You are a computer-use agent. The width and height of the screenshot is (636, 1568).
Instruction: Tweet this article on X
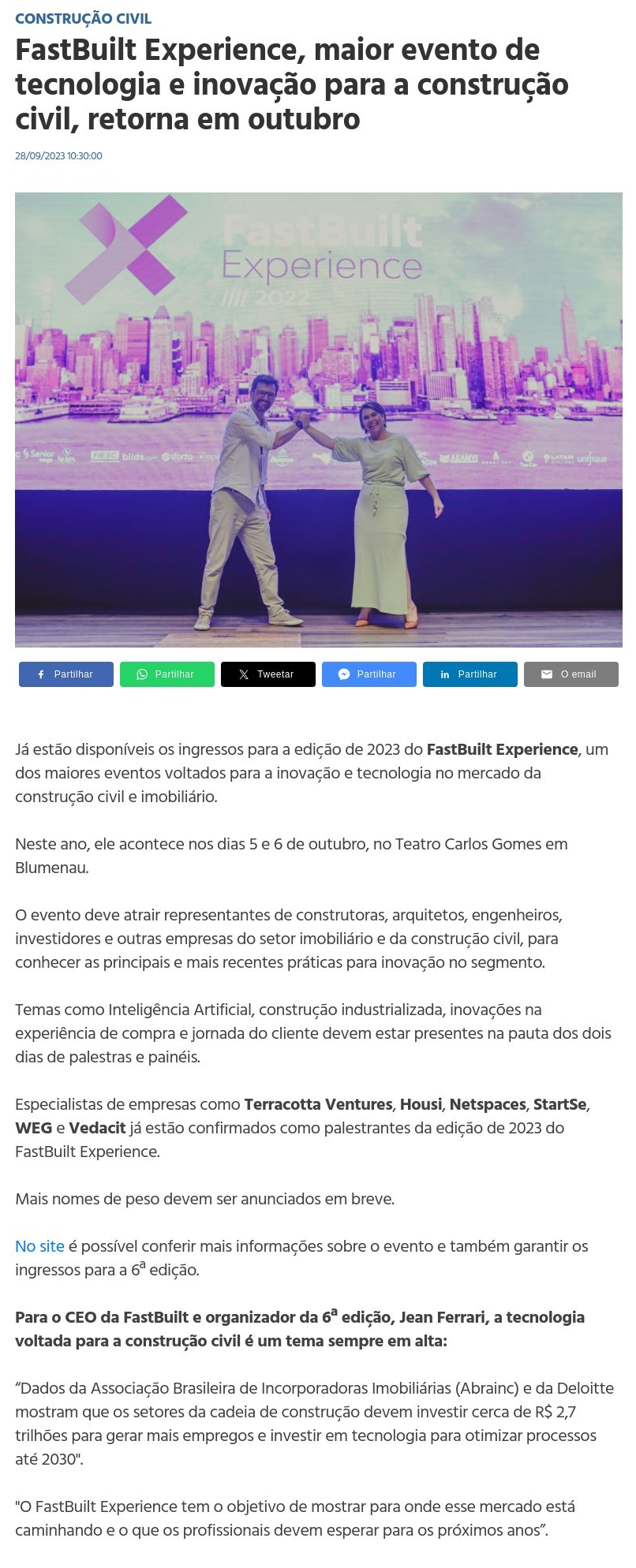pyautogui.click(x=268, y=674)
